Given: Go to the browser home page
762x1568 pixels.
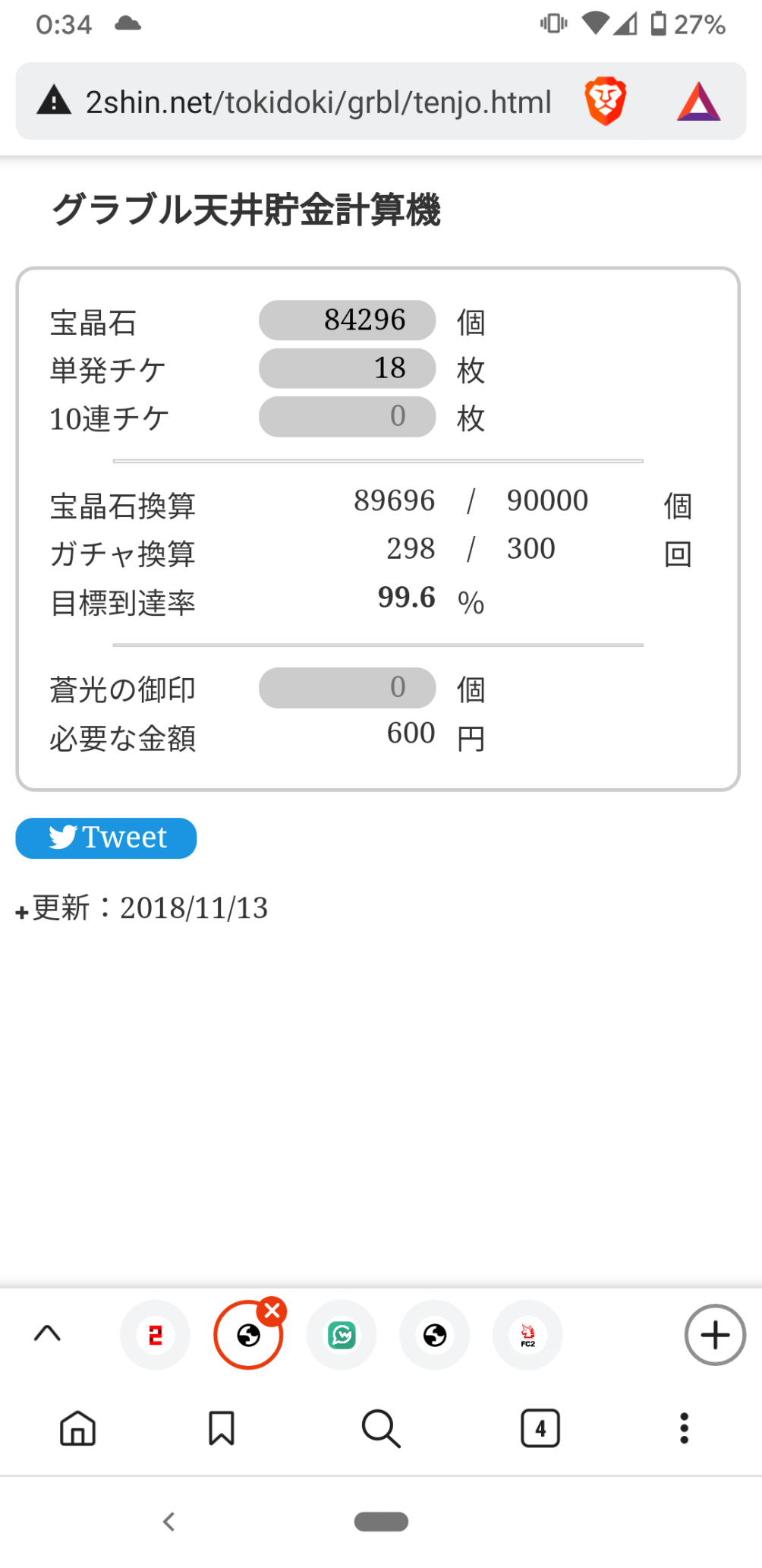Looking at the screenshot, I should pyautogui.click(x=77, y=1428).
